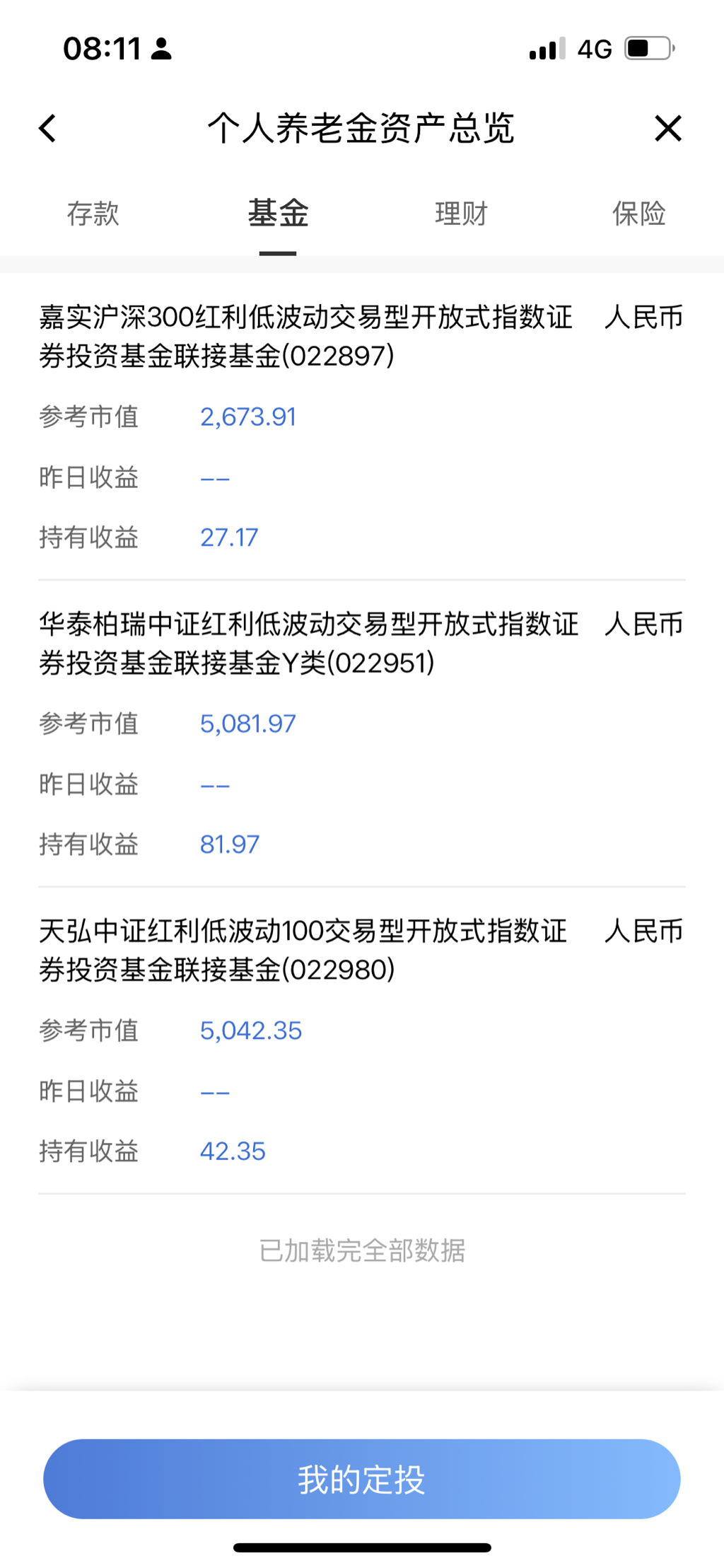Open fund 天弘中证红利低波动100 (022980)
Image resolution: width=724 pixels, height=1568 pixels.
pyautogui.click(x=304, y=951)
